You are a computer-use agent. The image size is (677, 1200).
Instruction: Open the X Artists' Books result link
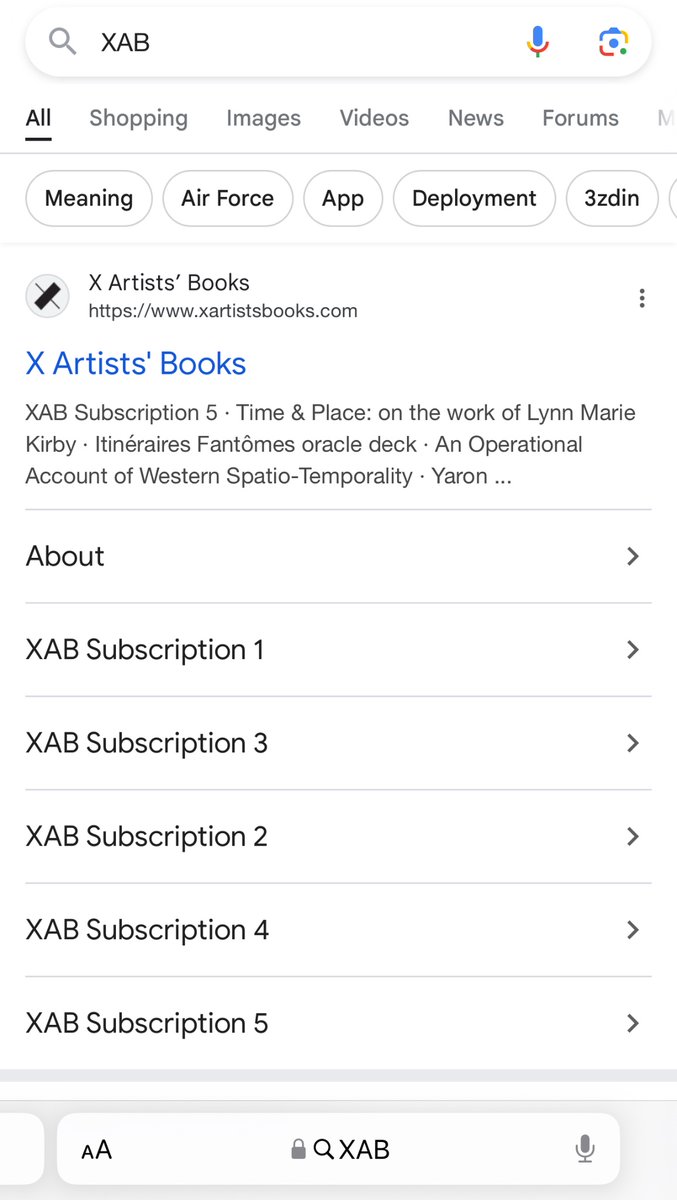[x=136, y=363]
